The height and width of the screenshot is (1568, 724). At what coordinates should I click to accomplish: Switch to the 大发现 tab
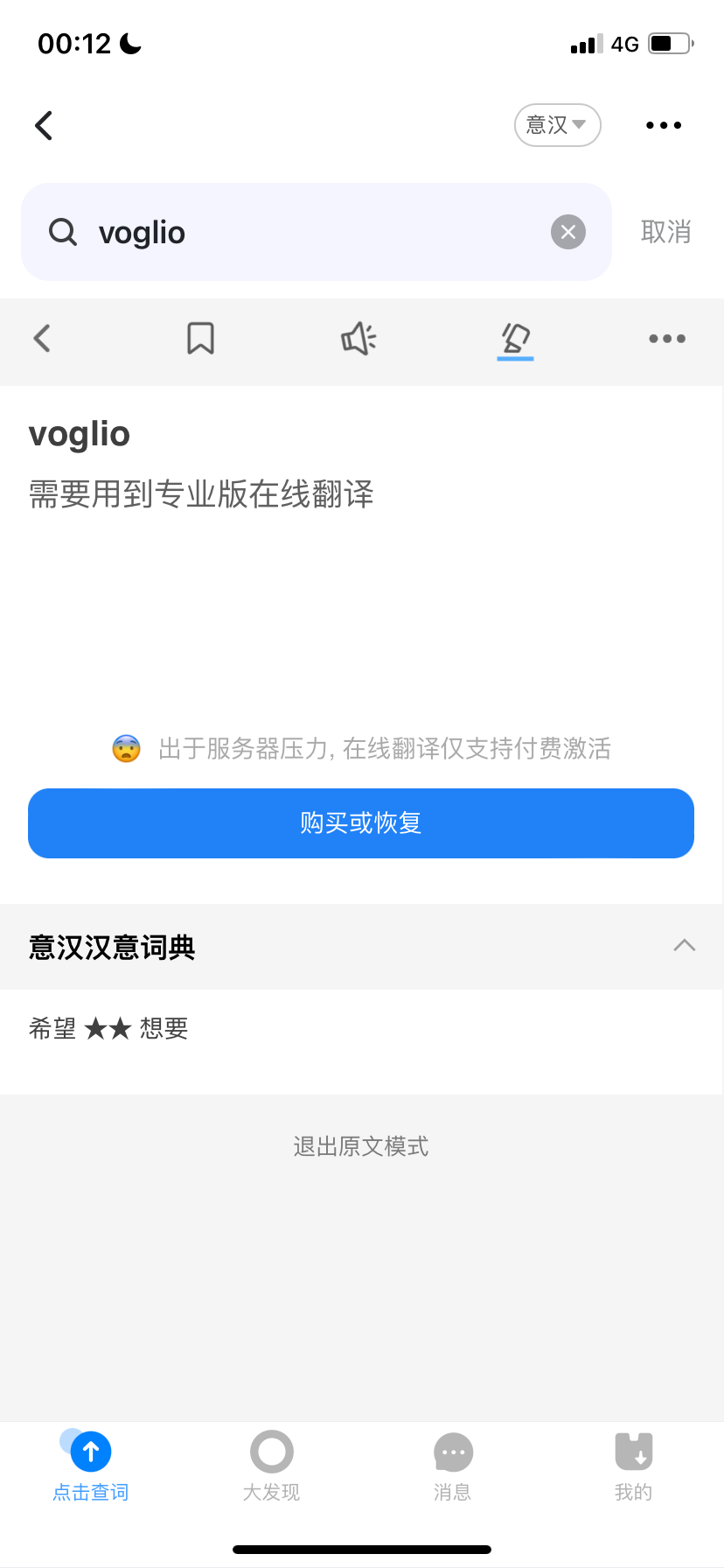coord(271,1467)
